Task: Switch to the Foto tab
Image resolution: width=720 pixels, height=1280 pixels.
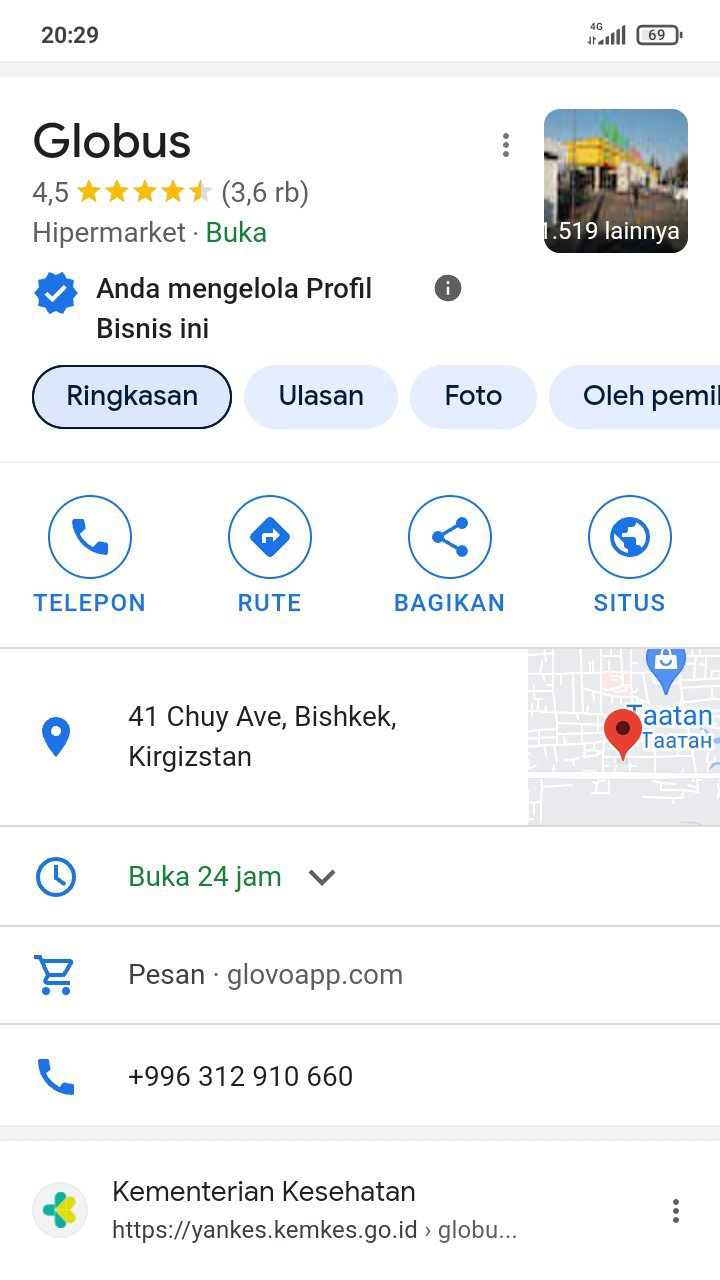Action: pos(473,396)
